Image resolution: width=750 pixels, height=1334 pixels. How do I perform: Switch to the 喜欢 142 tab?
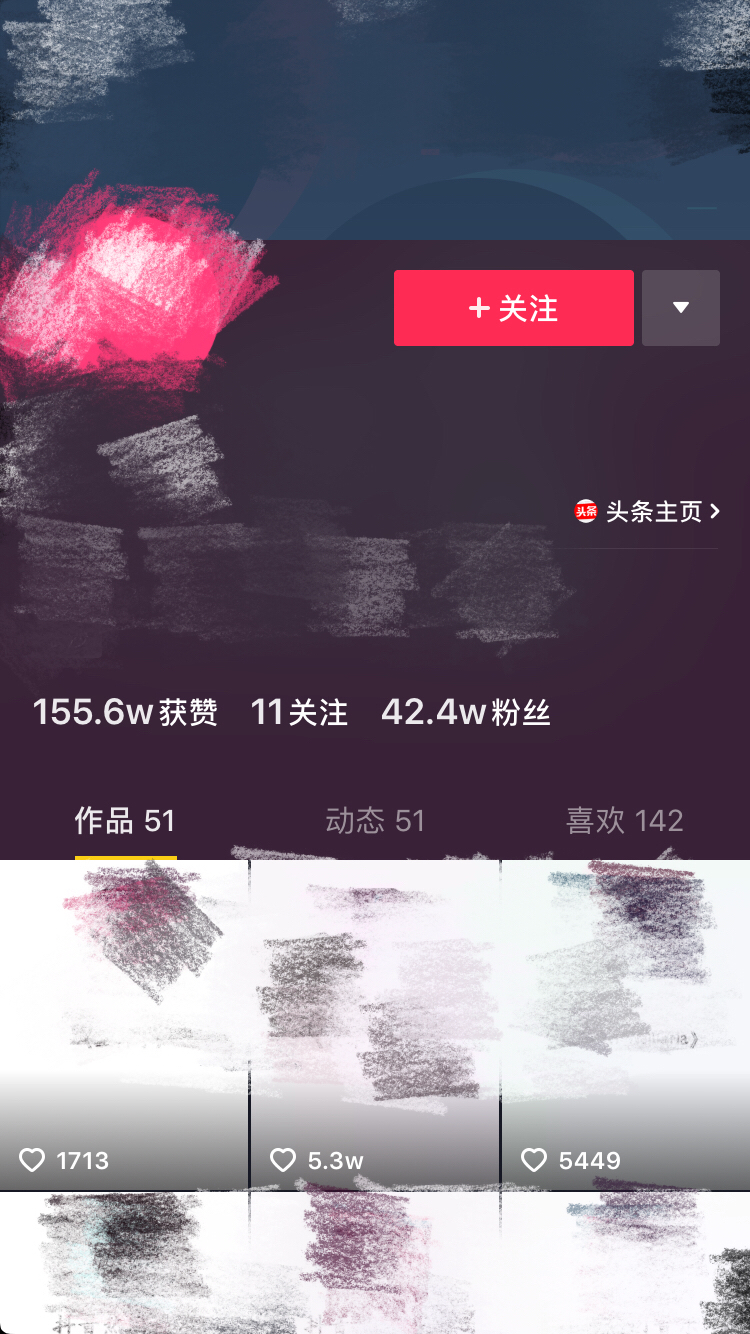624,821
